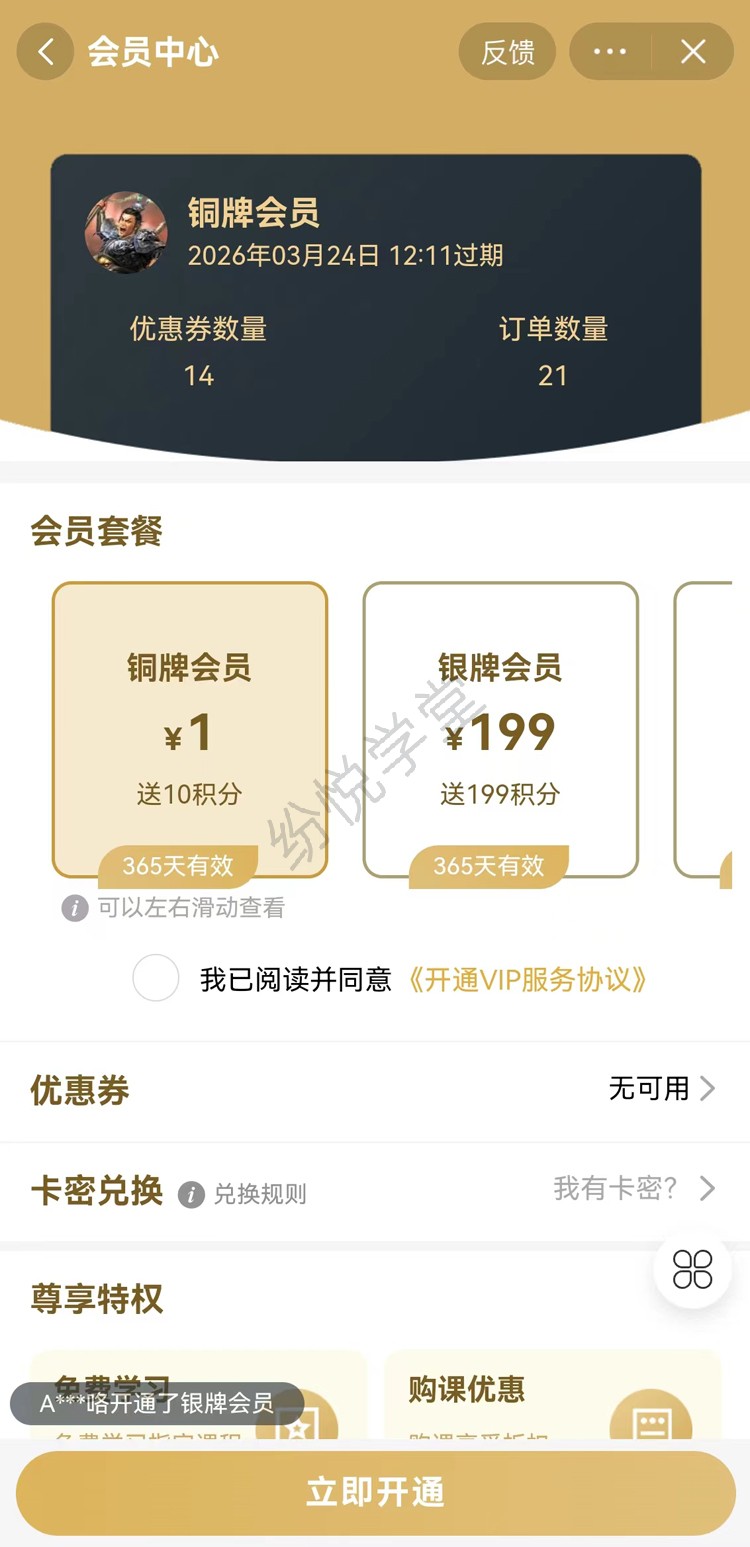Select the 铜牌会员 ¥1 package
This screenshot has height=1547, width=750.
190,730
